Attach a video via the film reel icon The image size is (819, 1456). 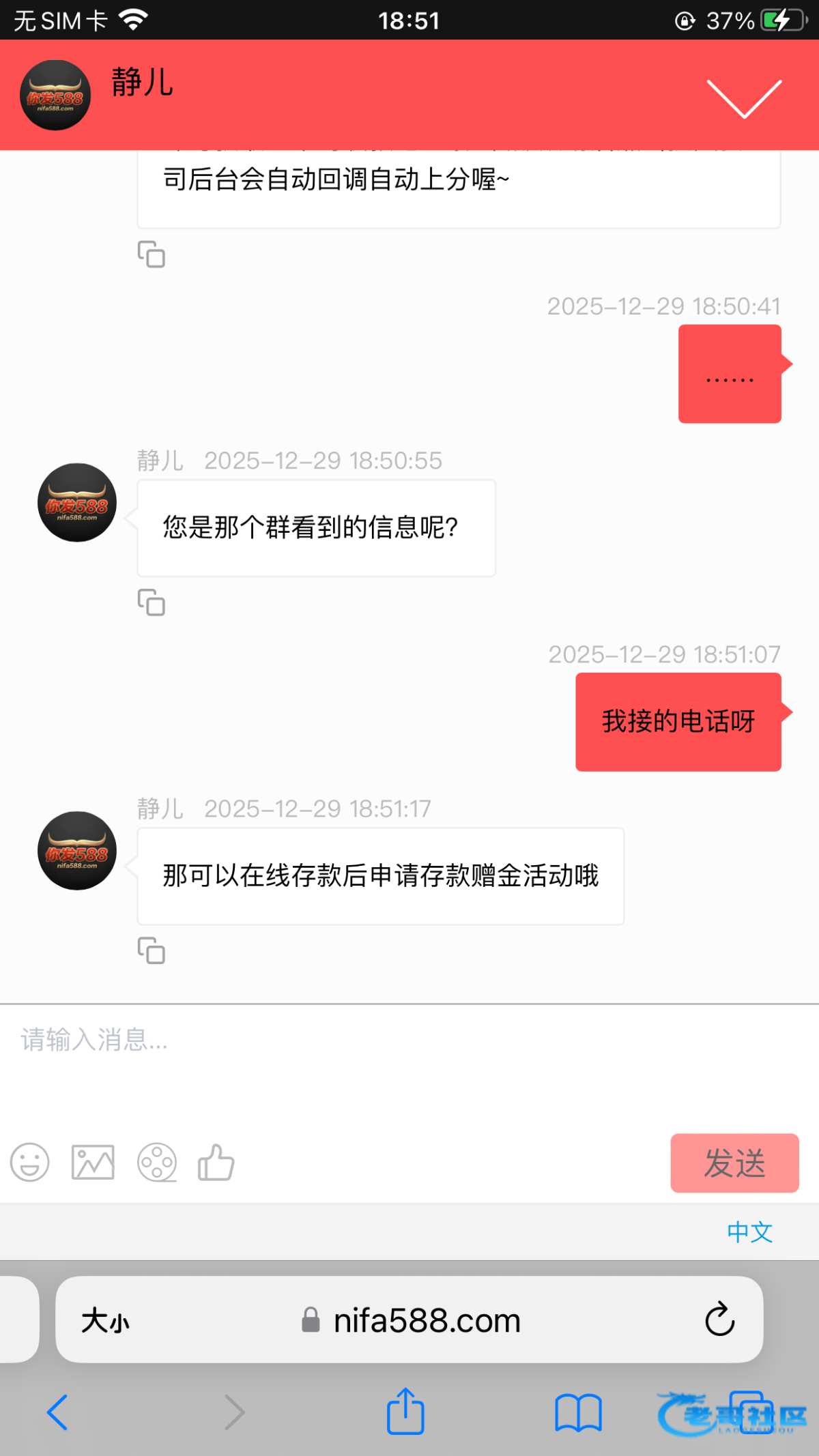pyautogui.click(x=157, y=1163)
